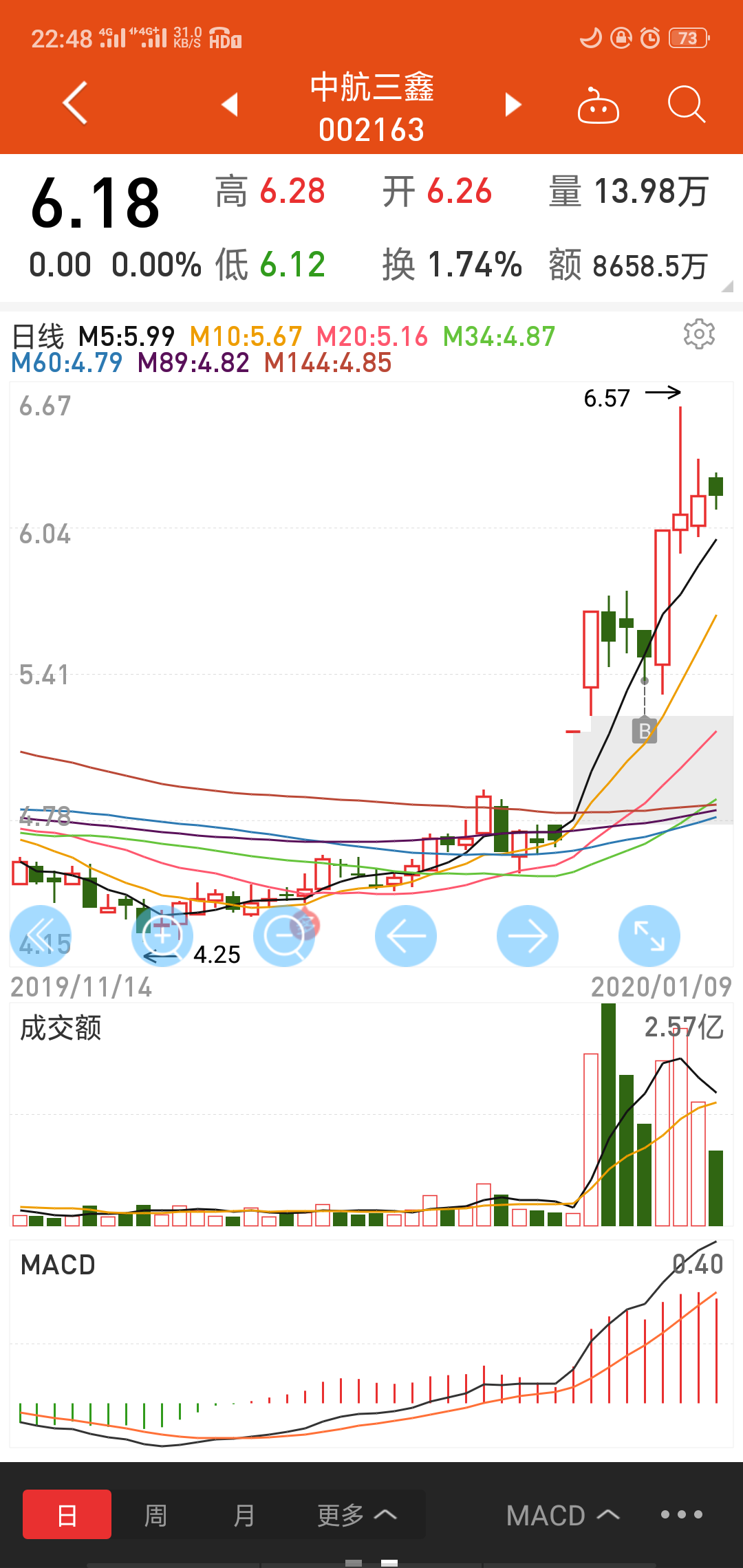The height and width of the screenshot is (1568, 743).
Task: Zoom out of the K-line chart
Action: (284, 936)
